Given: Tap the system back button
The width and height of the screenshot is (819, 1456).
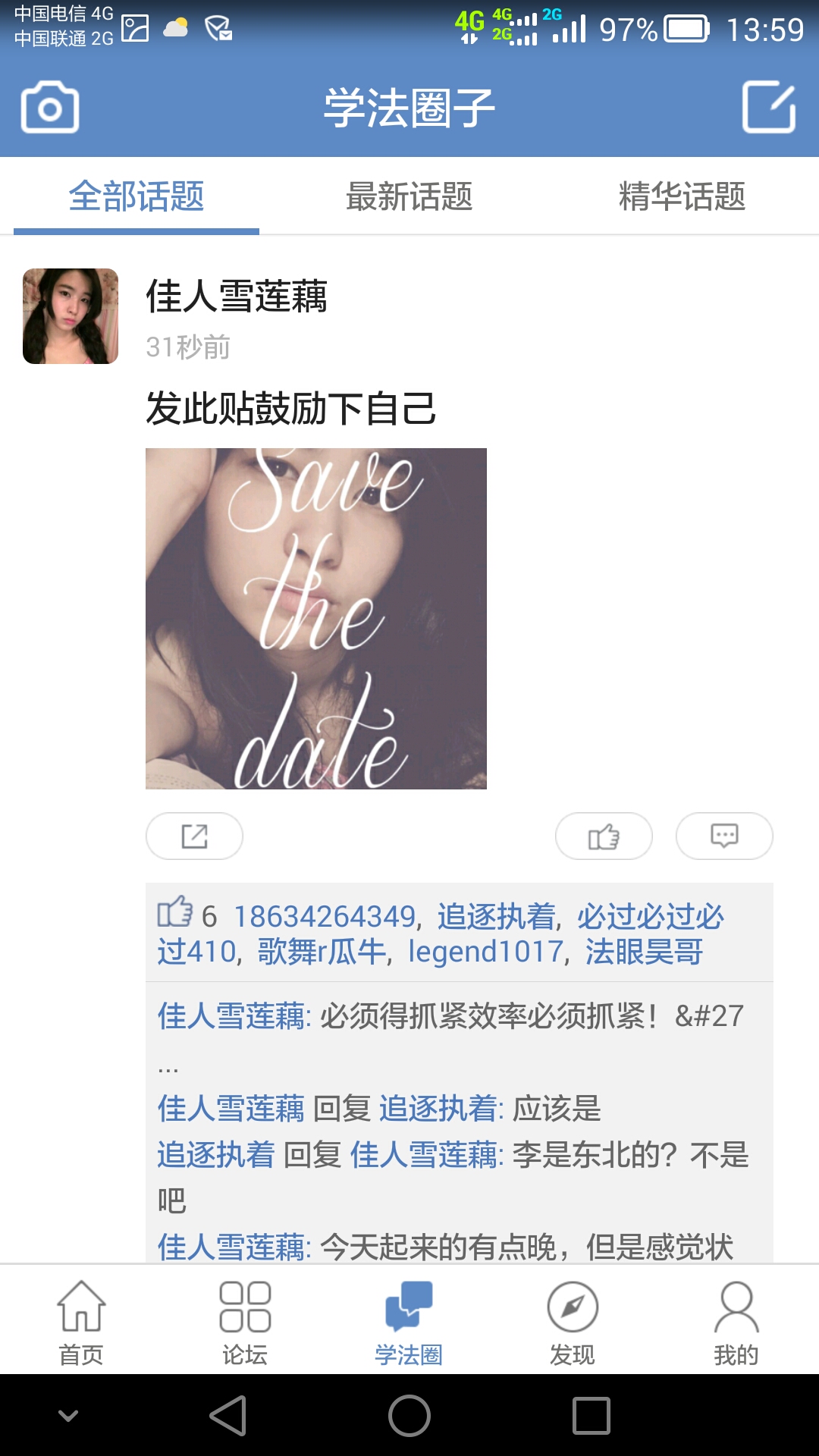Looking at the screenshot, I should [x=227, y=1415].
